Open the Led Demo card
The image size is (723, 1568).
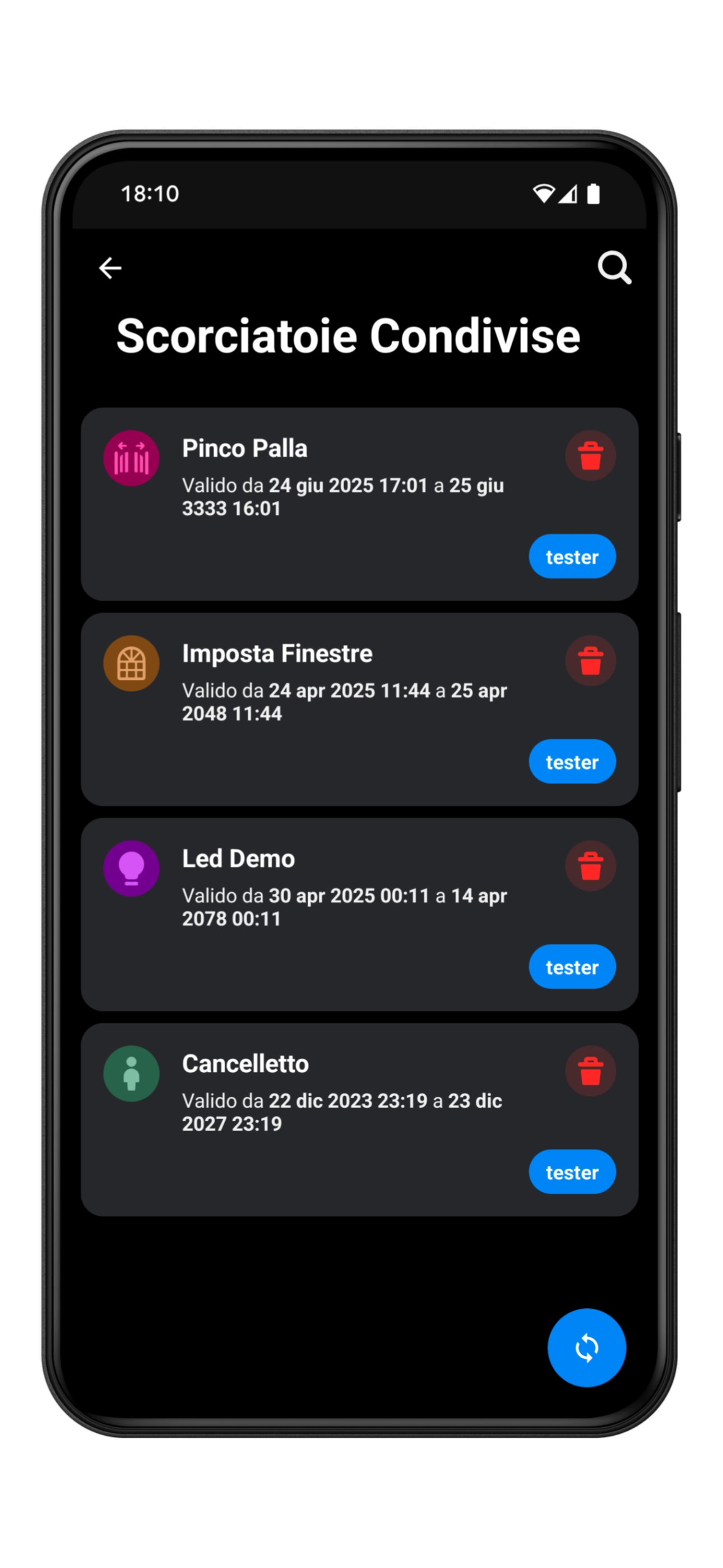coord(360,914)
